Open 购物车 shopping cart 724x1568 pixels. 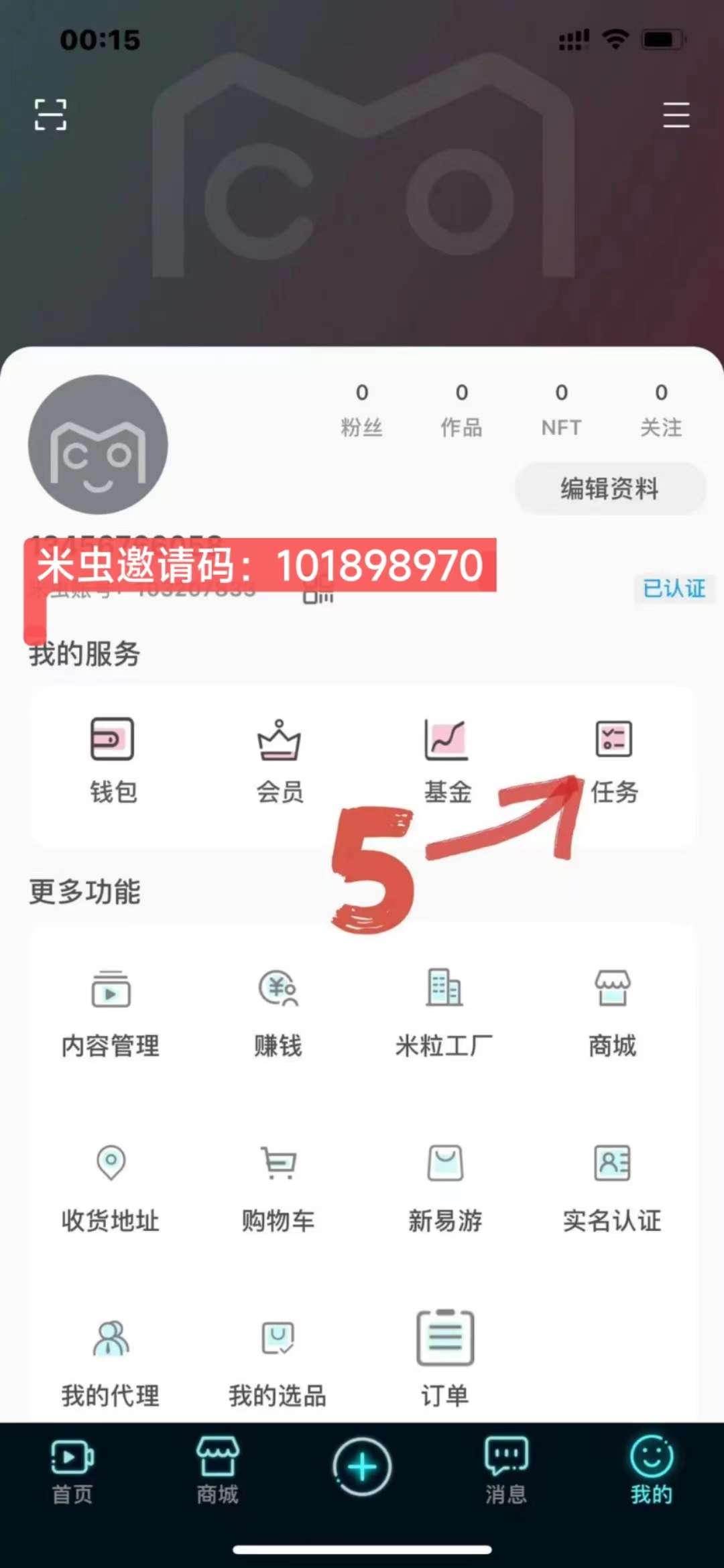click(x=278, y=1189)
